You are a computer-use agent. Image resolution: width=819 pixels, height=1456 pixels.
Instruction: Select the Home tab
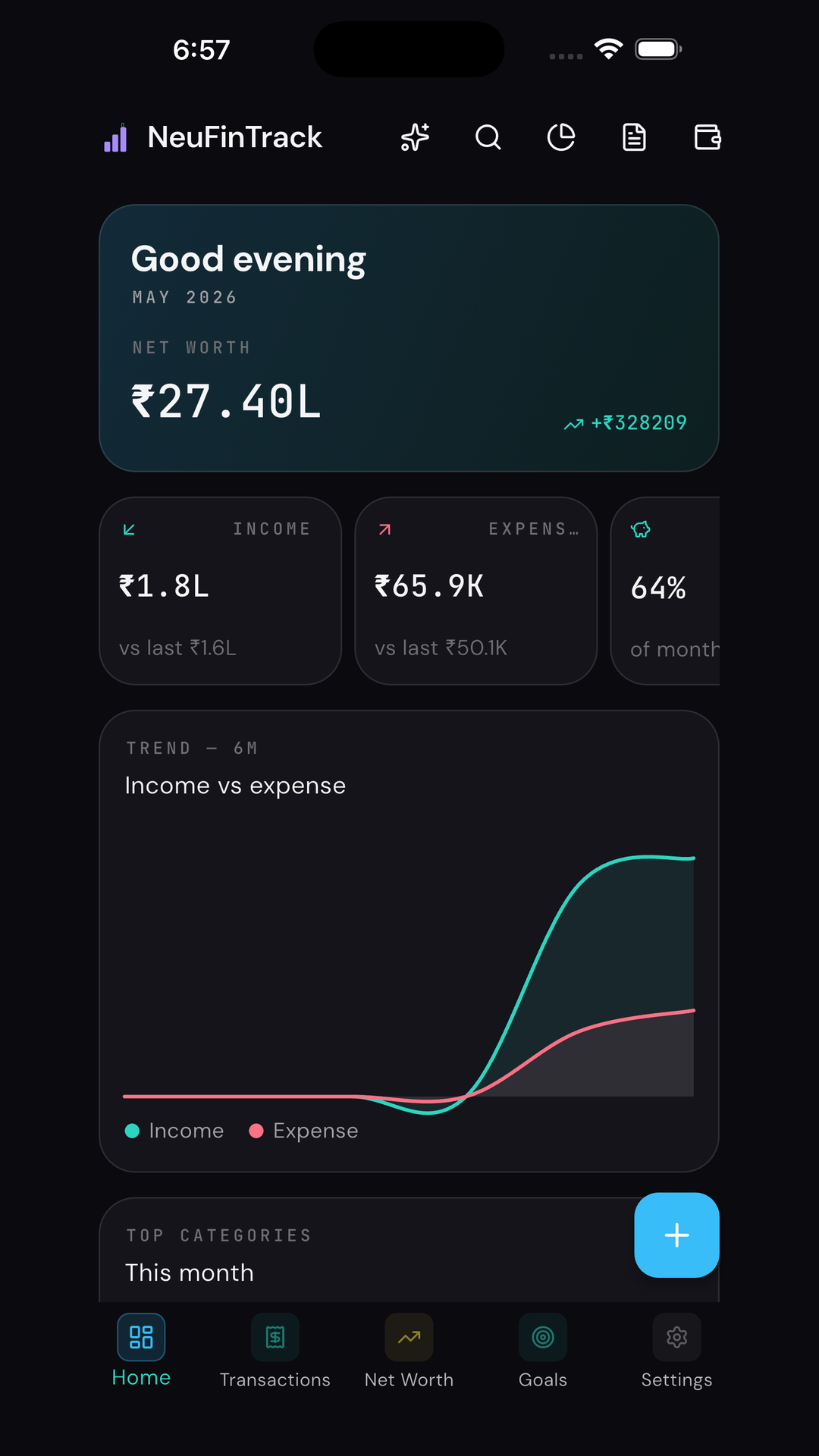click(x=141, y=1351)
